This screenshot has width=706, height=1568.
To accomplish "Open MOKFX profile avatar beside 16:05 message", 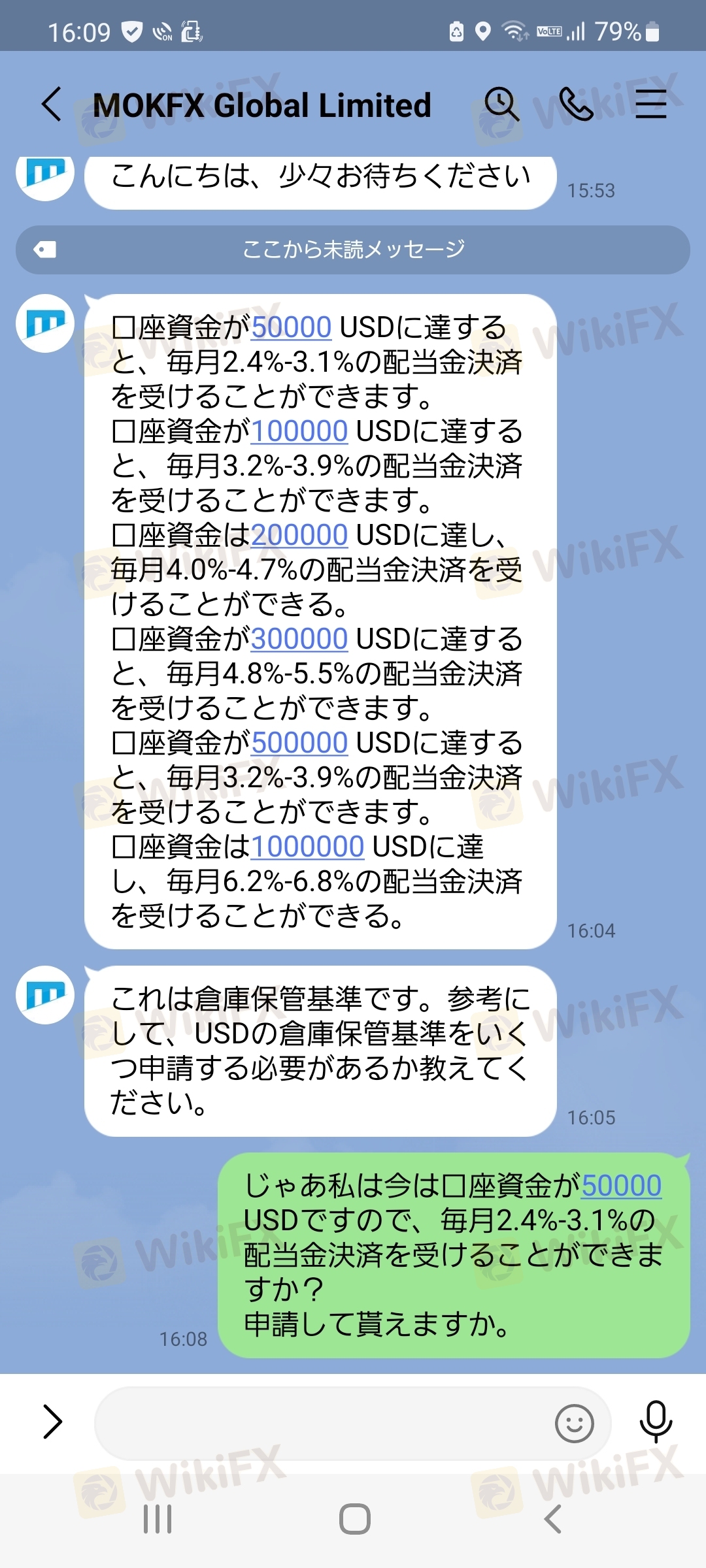I will click(45, 995).
